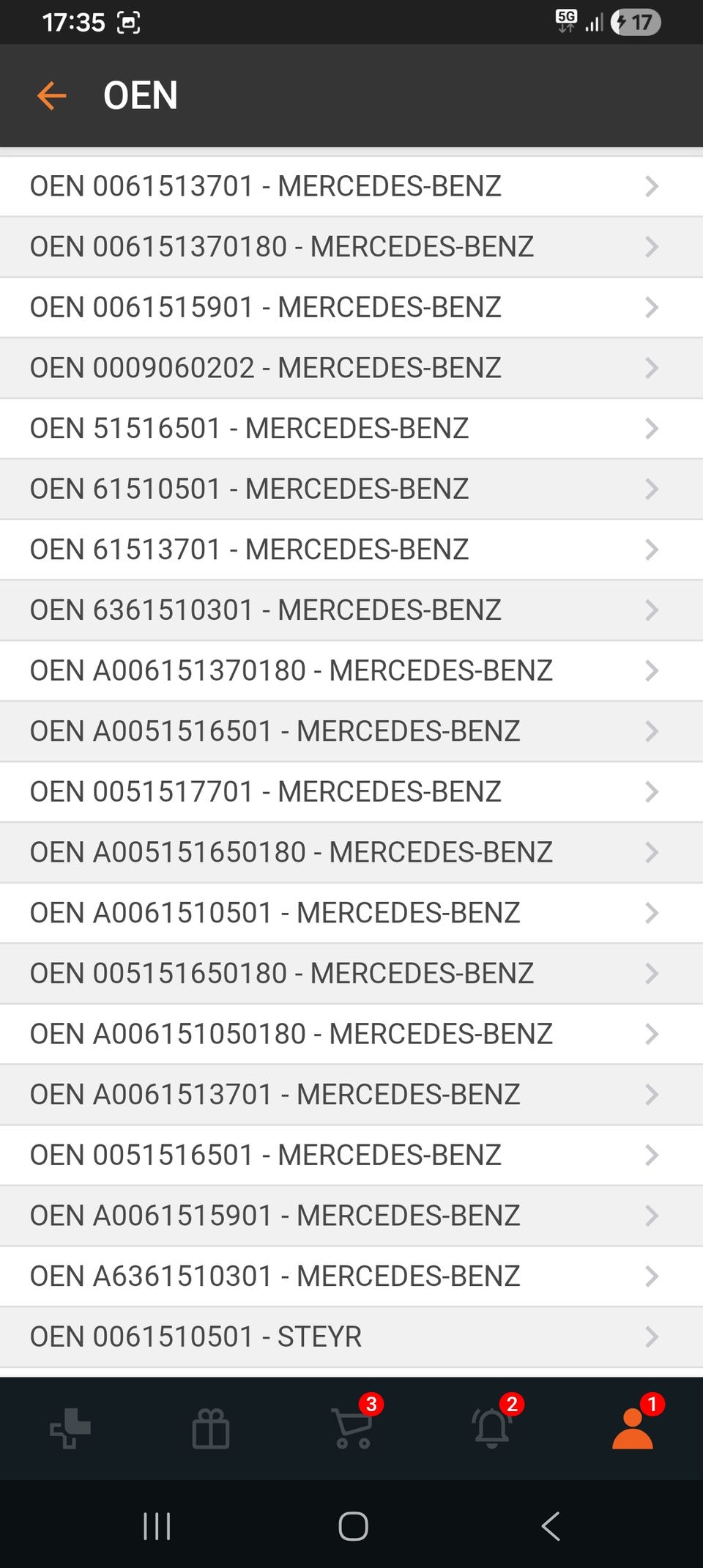
Task: Open OEN A006151370180 - MERCEDES-BENZ entry
Action: 291,670
